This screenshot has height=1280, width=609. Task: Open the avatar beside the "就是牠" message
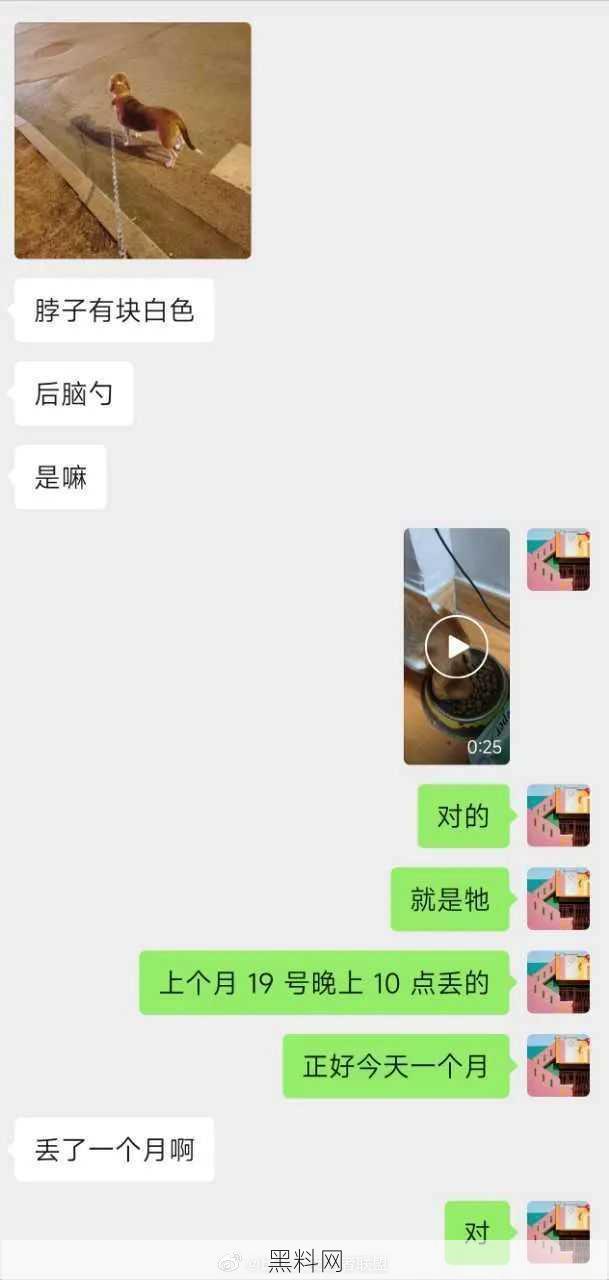[x=558, y=899]
